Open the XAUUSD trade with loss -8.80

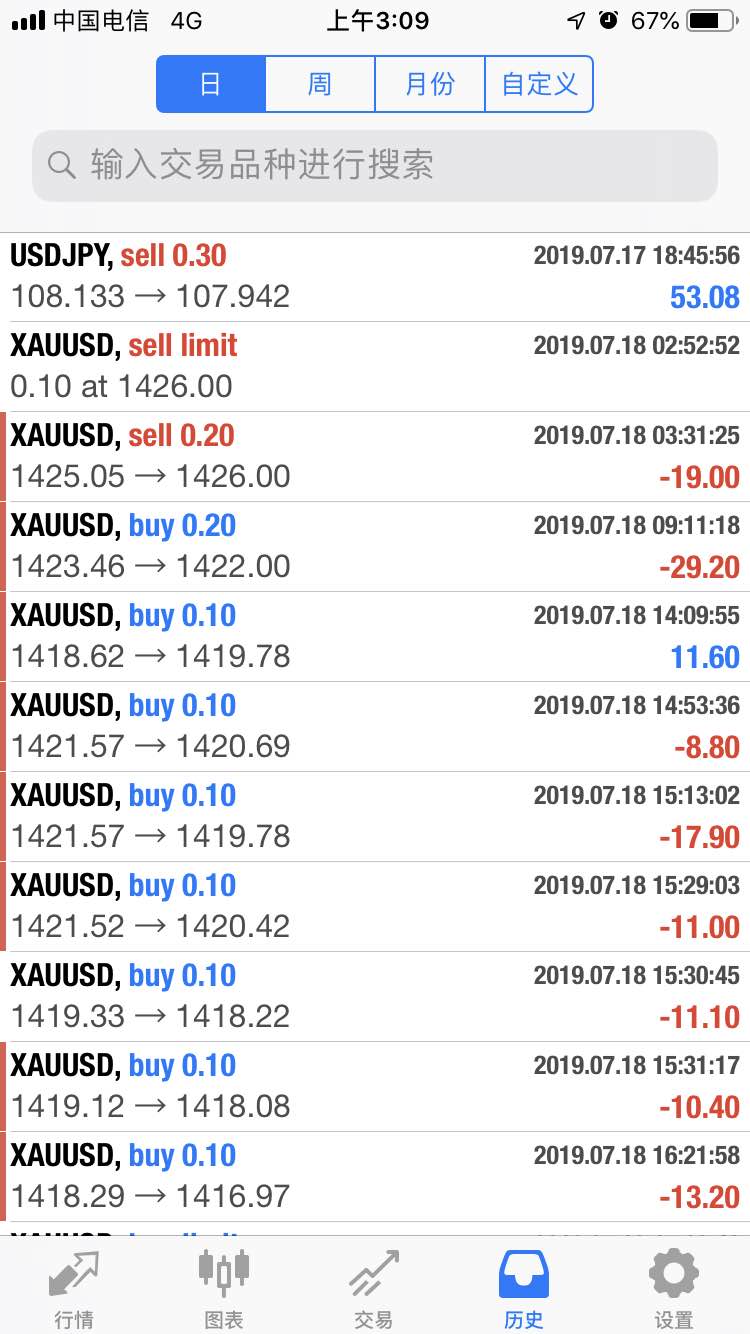coord(375,726)
